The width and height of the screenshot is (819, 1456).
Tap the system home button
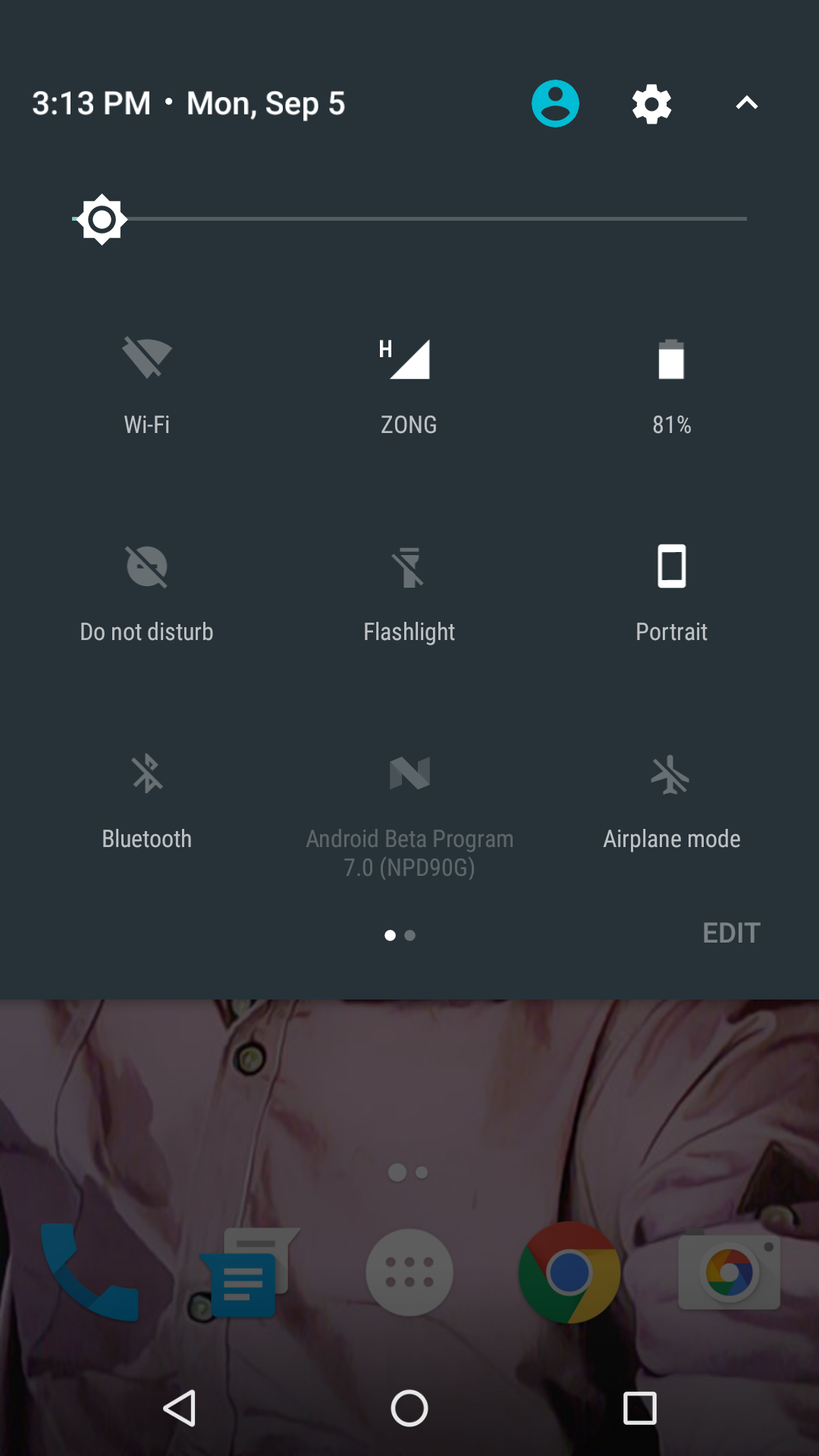pos(409,1408)
